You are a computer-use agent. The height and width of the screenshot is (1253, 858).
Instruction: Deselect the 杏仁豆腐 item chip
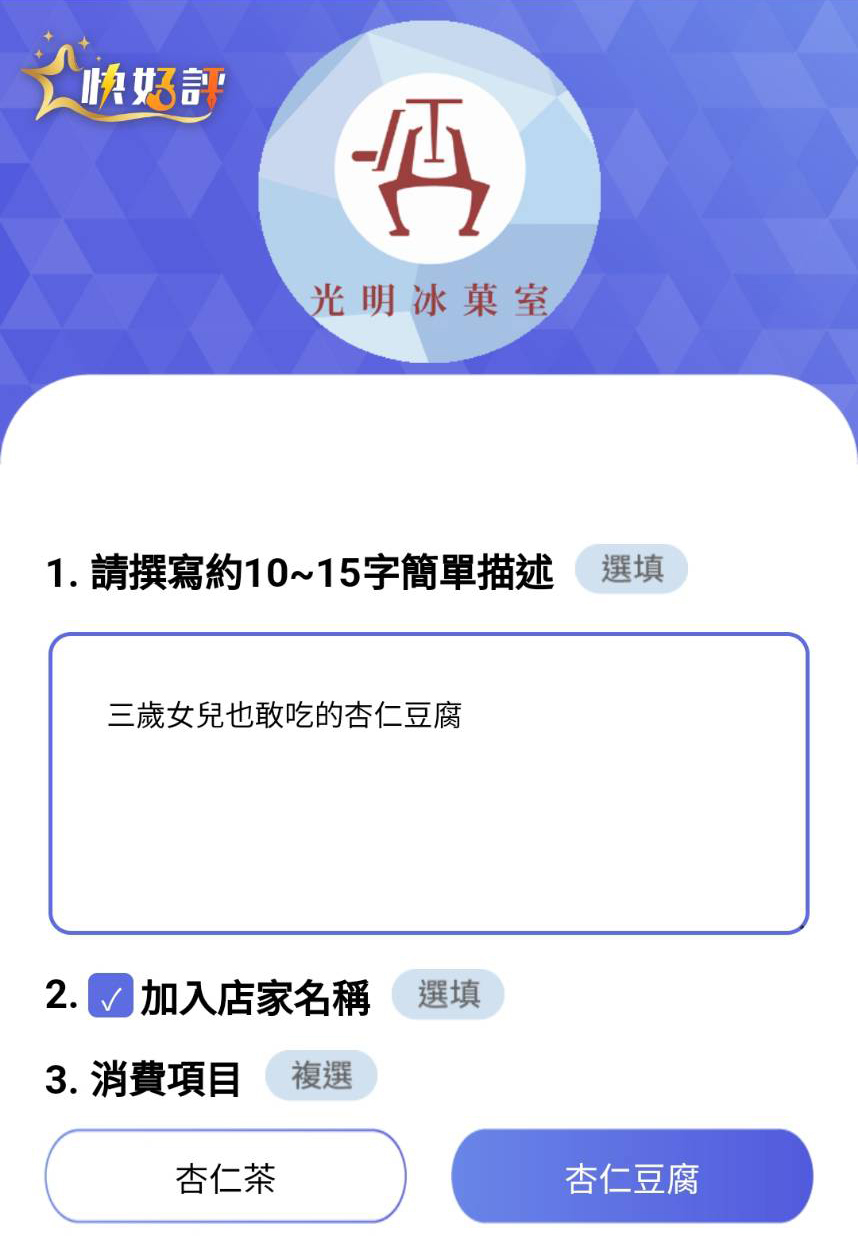[632, 1177]
